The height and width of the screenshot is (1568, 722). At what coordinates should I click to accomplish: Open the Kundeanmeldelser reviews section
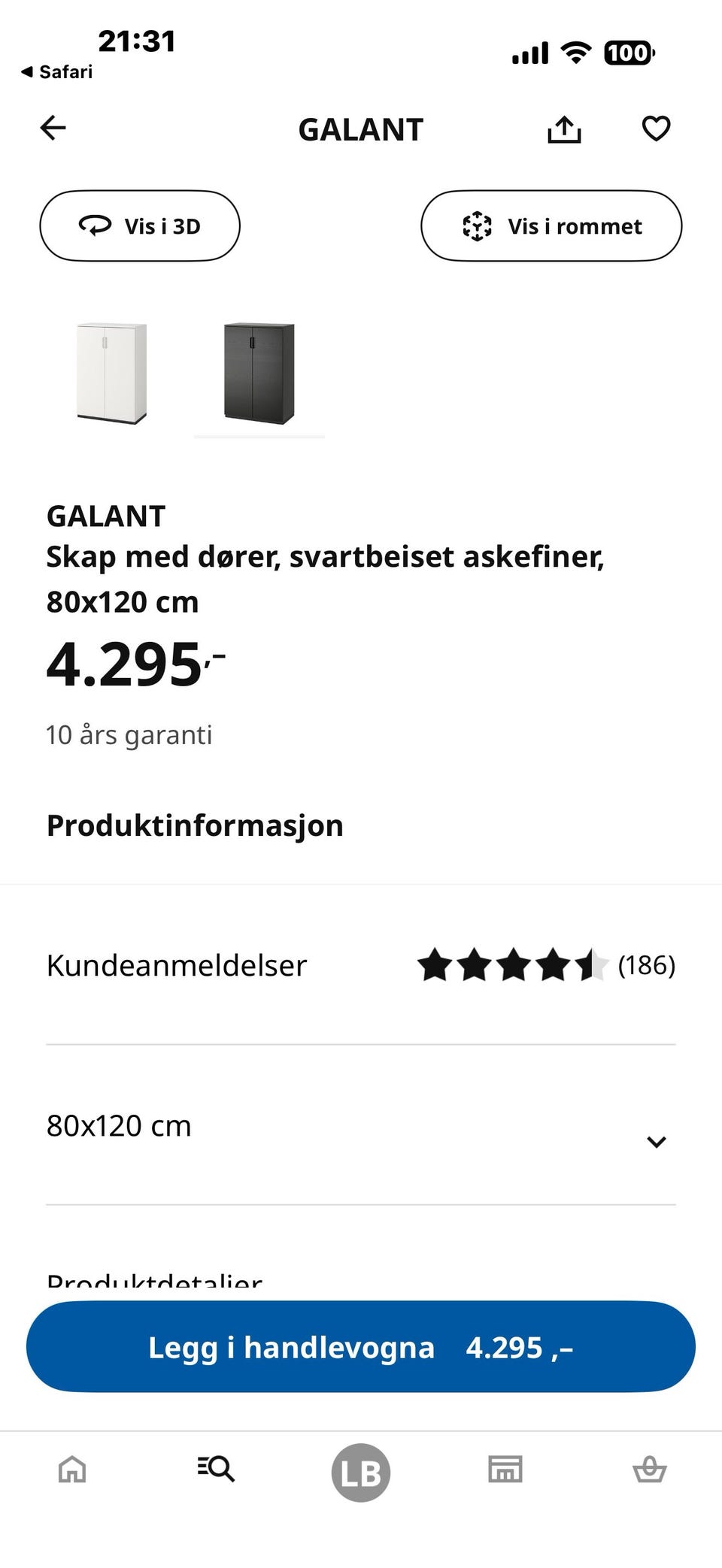click(x=177, y=964)
